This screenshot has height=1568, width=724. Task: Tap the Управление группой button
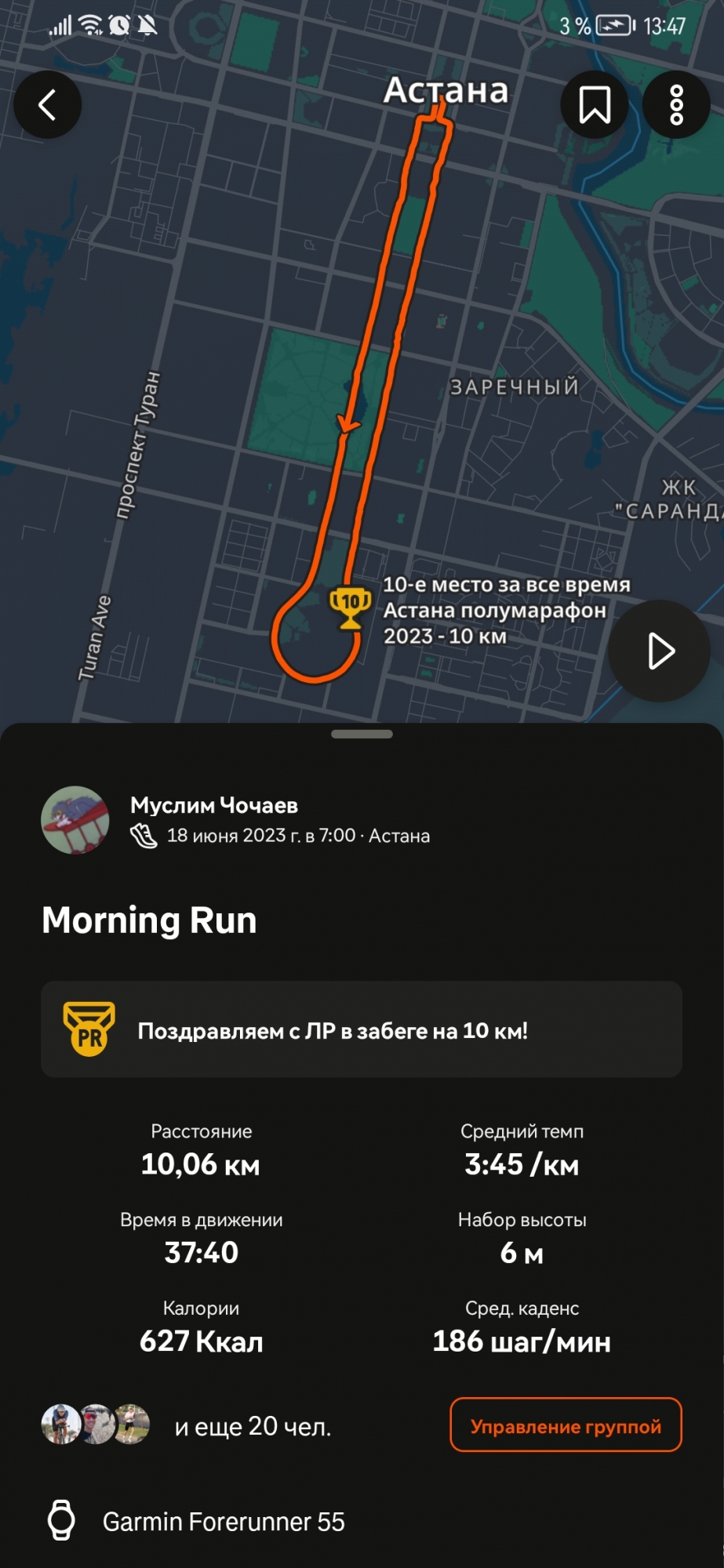pos(566,1426)
